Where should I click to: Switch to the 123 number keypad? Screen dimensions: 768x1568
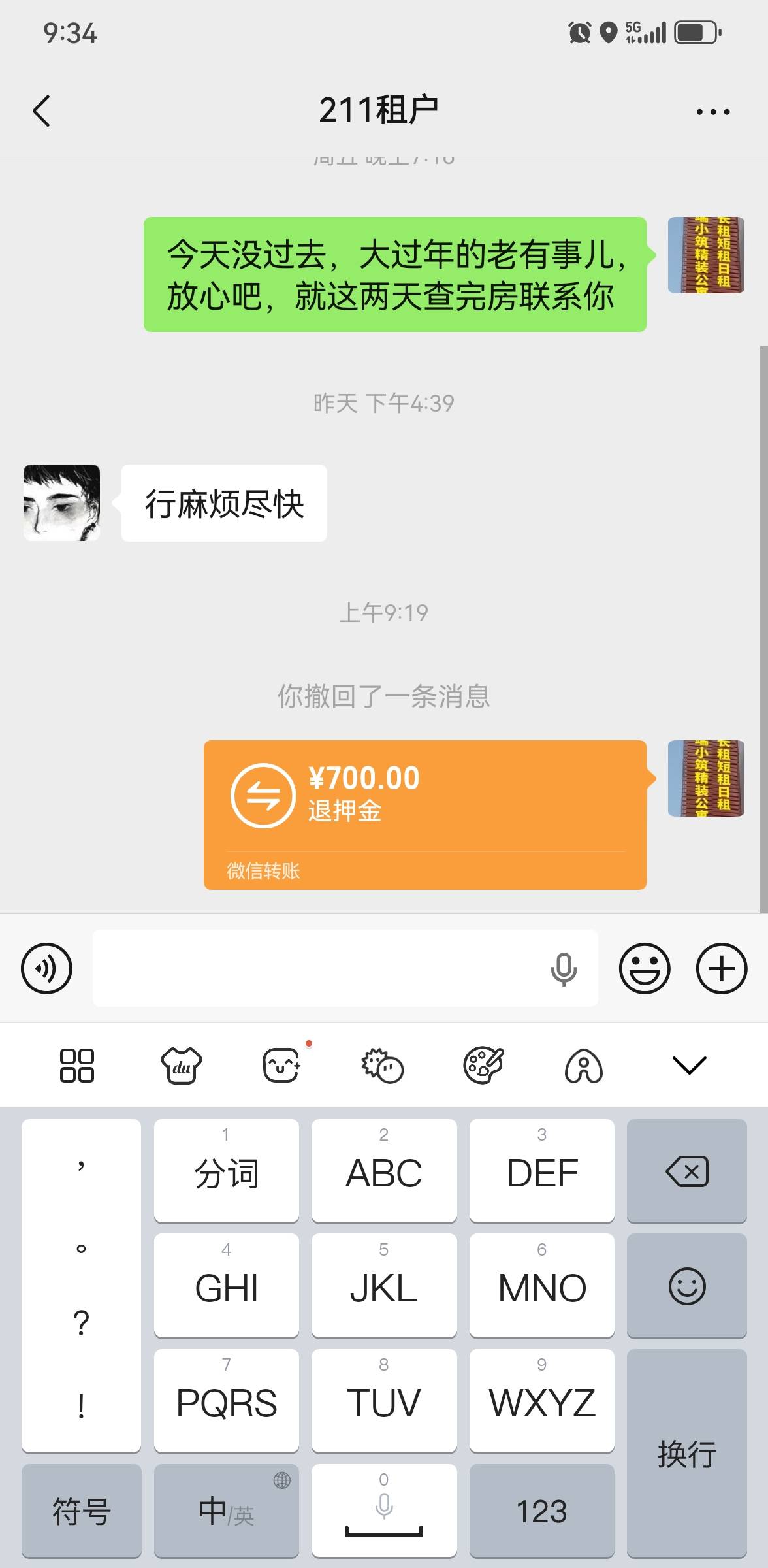(541, 1511)
